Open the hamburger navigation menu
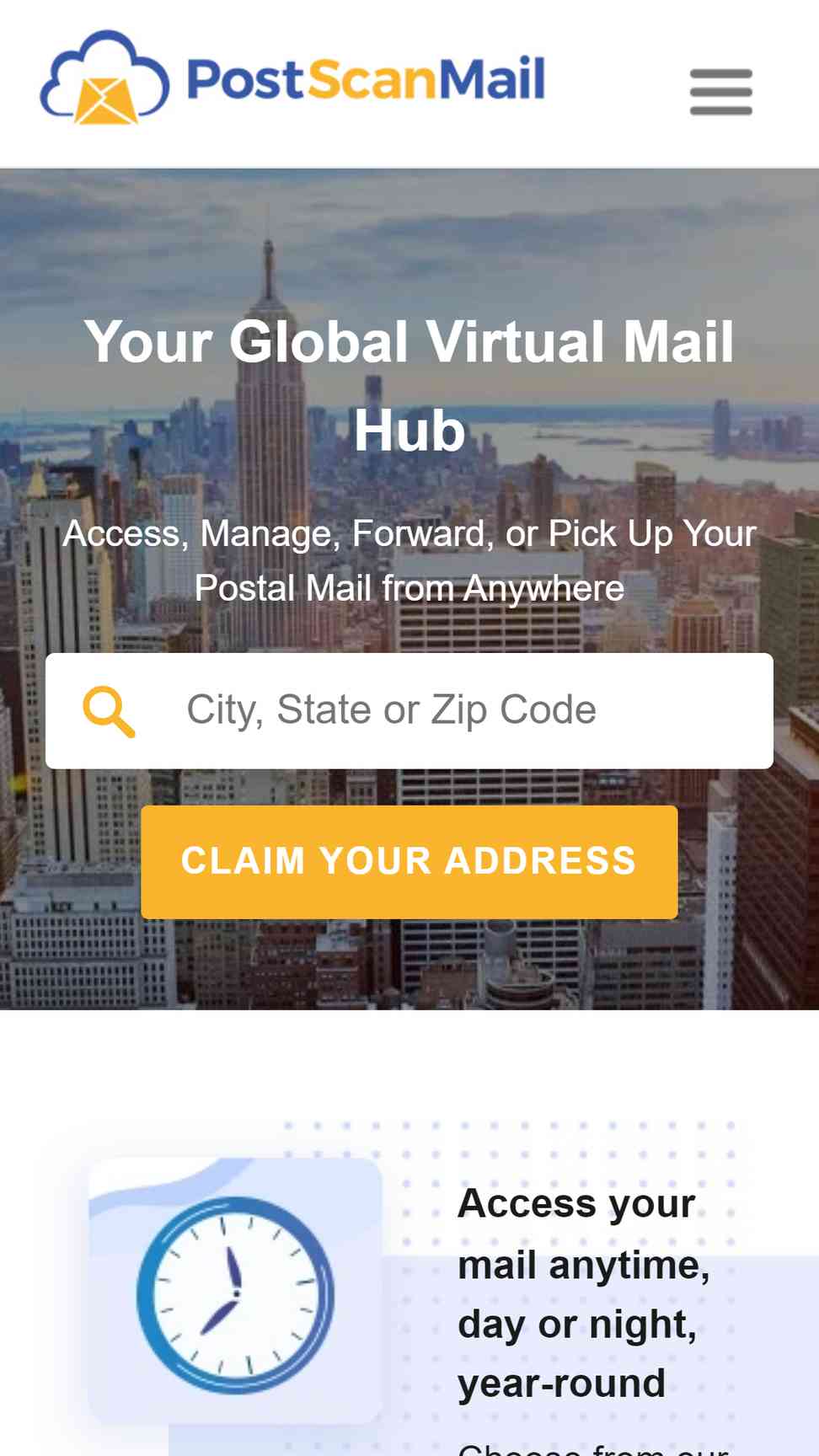 tap(720, 92)
